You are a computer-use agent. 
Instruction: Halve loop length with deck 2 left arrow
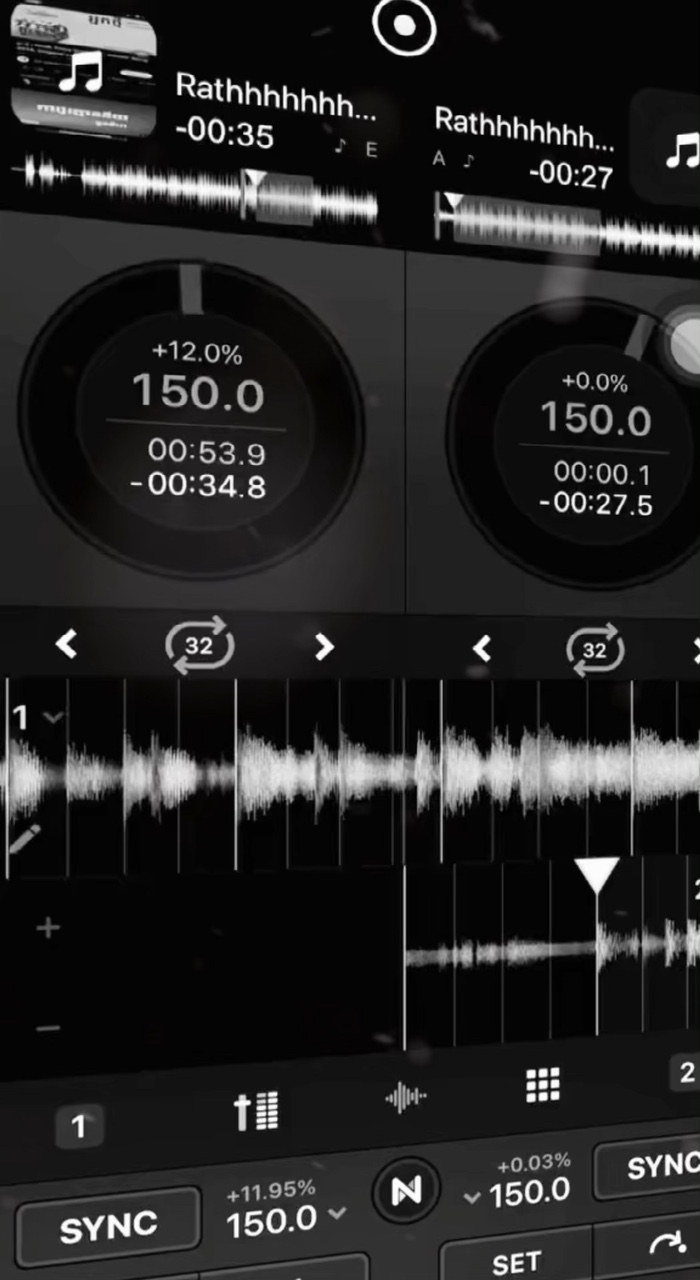(482, 650)
